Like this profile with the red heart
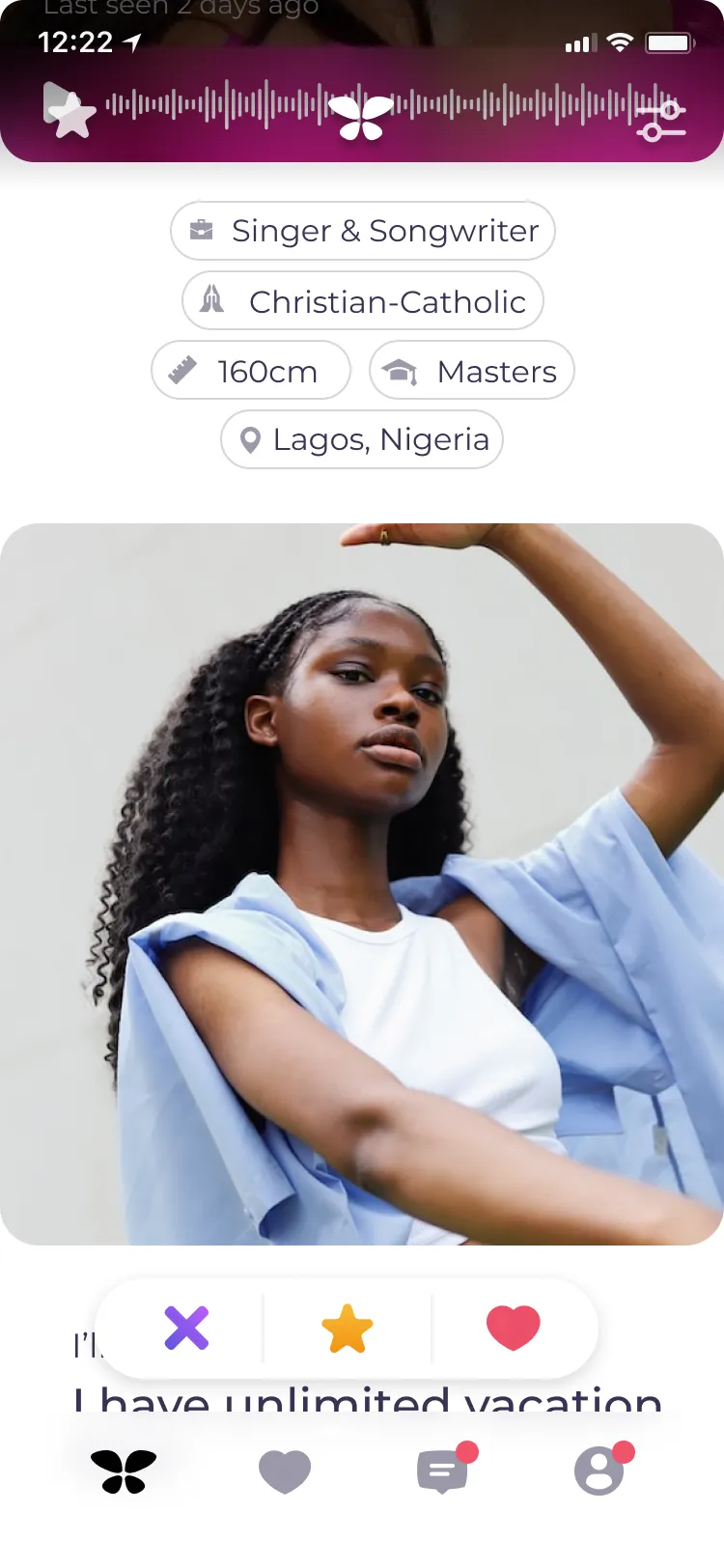 [x=514, y=1328]
